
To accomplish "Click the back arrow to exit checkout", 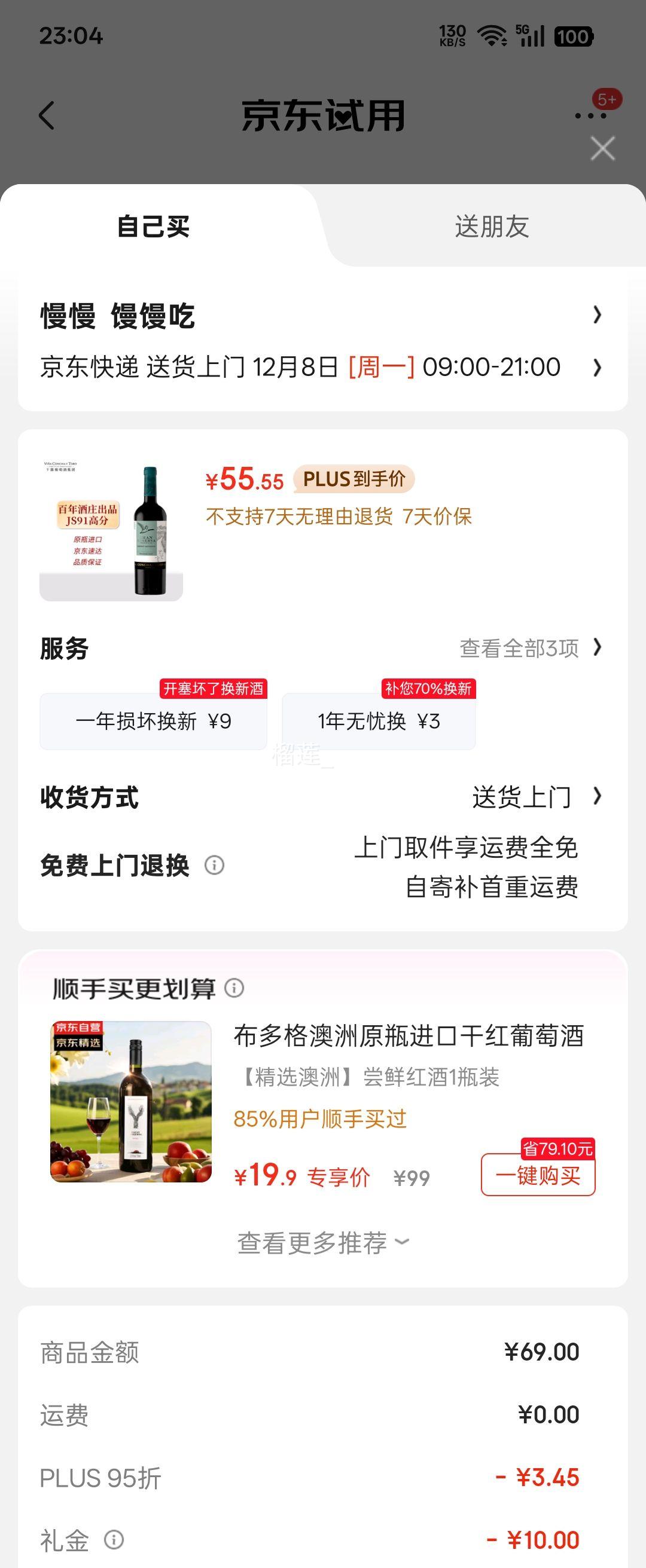I will coord(47,115).
